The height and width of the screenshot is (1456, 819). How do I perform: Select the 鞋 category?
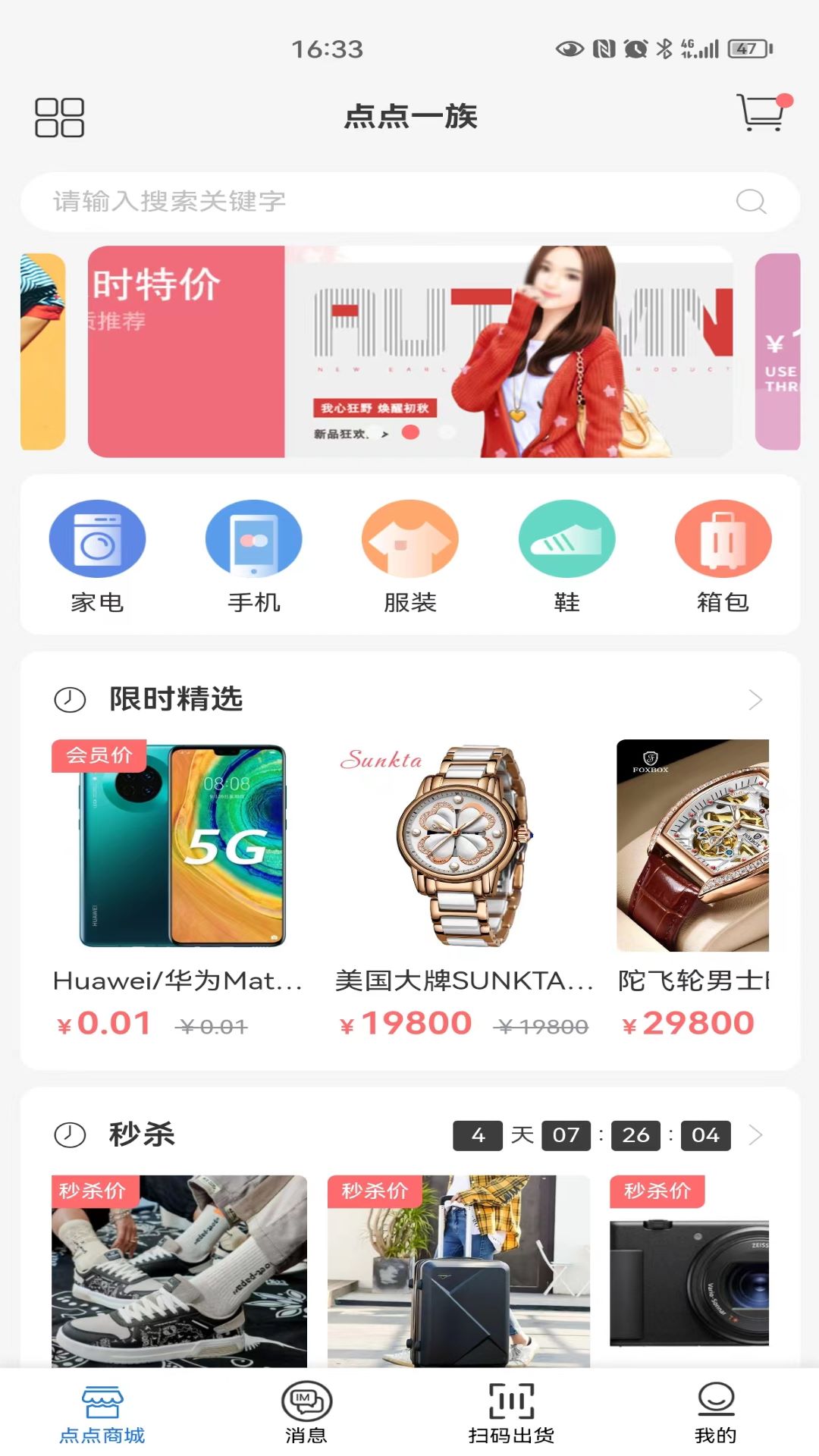click(566, 556)
